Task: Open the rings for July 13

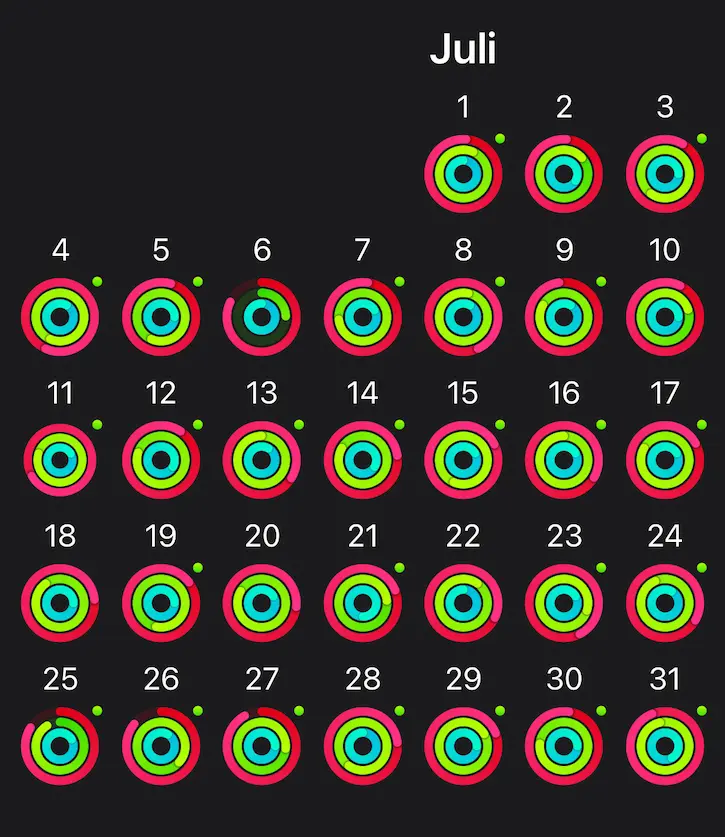Action: pyautogui.click(x=261, y=458)
